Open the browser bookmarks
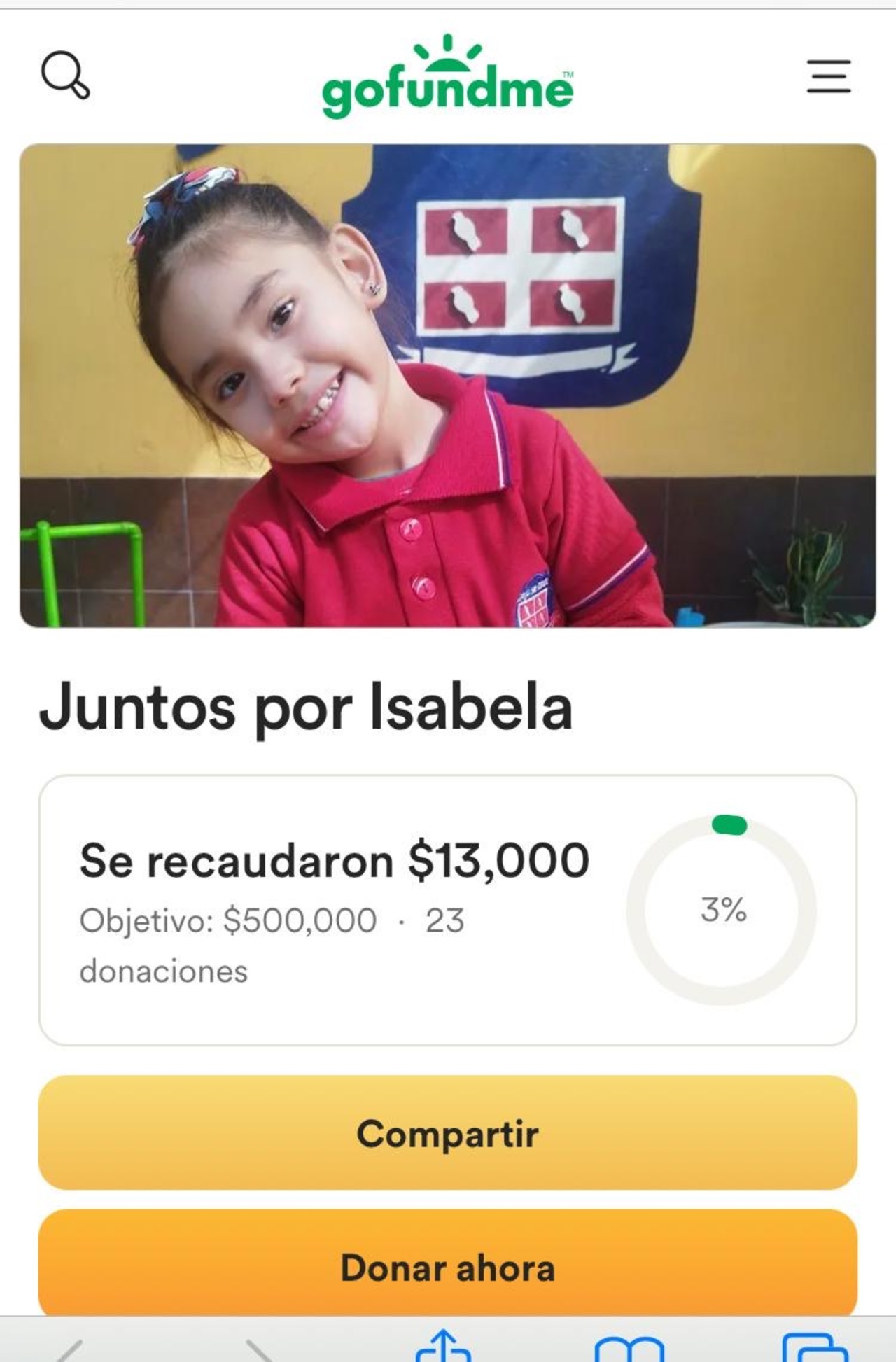Viewport: 896px width, 1362px height. click(x=629, y=1349)
